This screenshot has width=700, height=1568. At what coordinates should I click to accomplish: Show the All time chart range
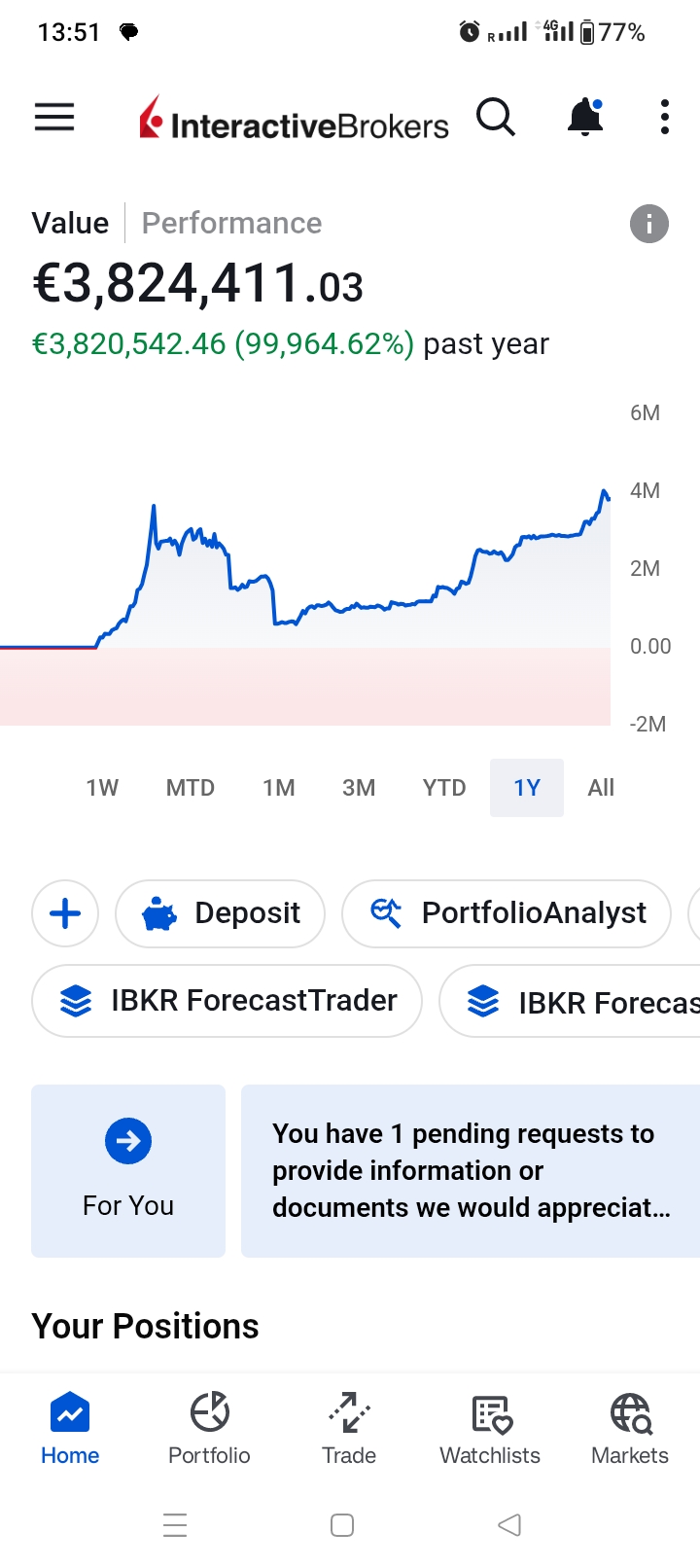(601, 788)
